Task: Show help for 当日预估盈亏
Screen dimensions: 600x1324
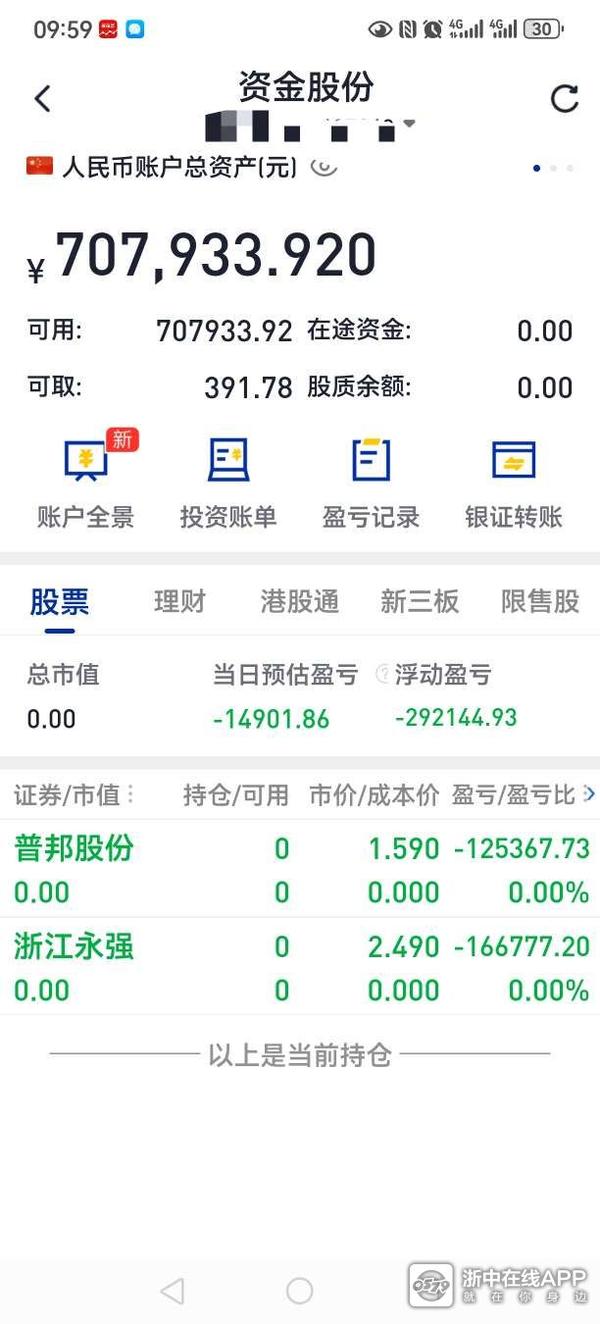Action: point(381,675)
